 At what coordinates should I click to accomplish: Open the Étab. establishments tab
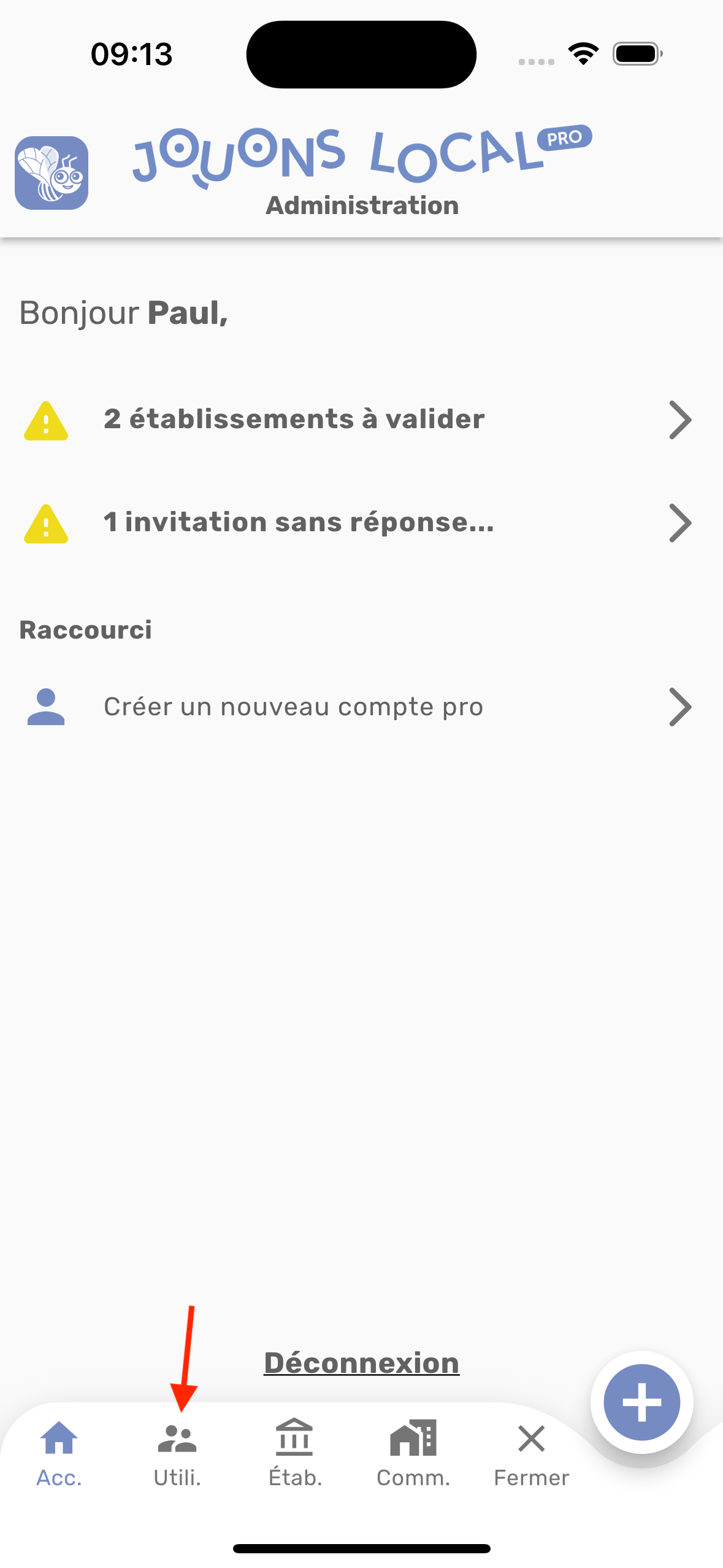[x=295, y=1454]
